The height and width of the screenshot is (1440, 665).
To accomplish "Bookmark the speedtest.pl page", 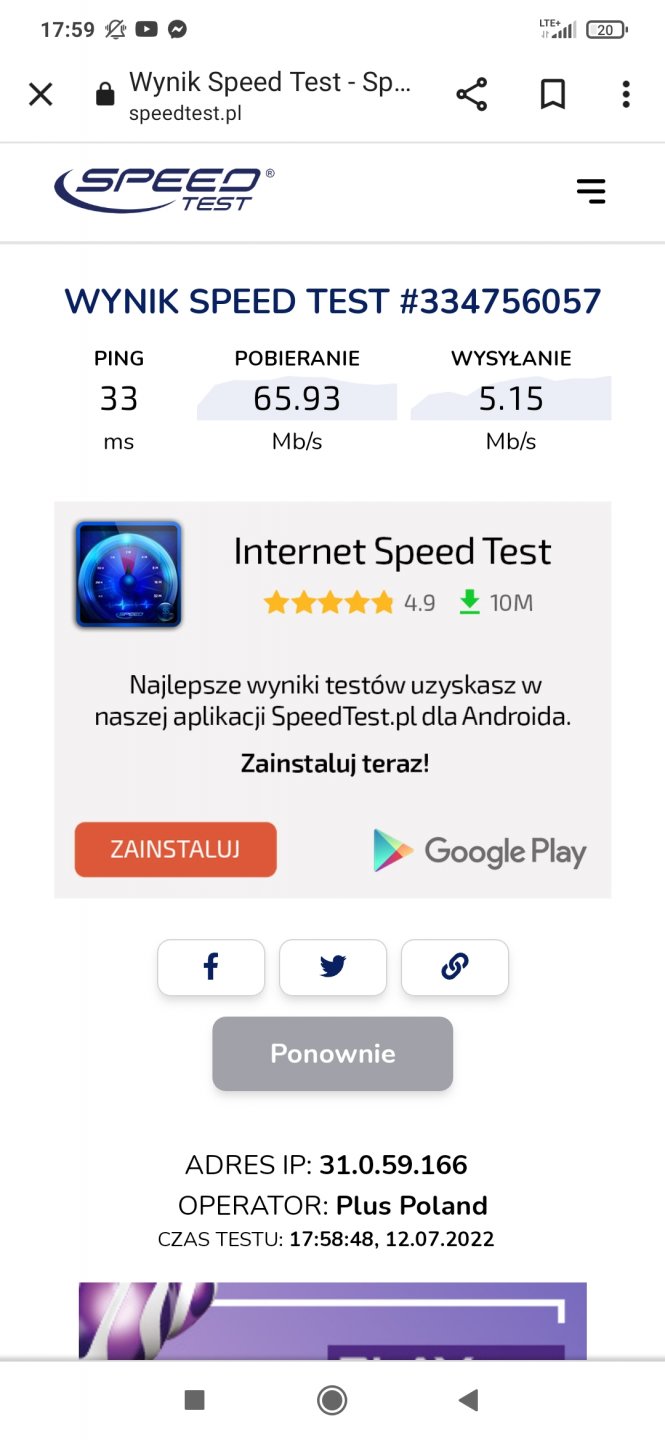I will [x=552, y=95].
